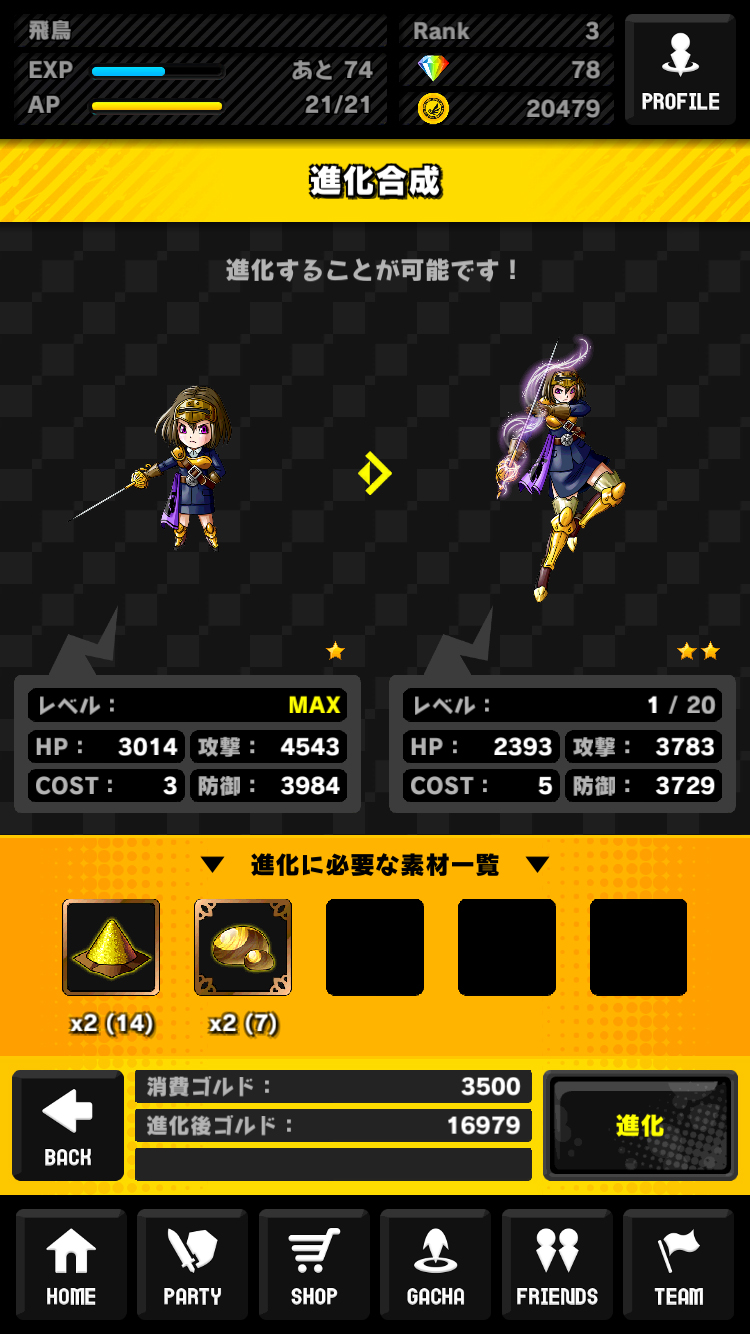Open the FRIENDS tab

point(557,1265)
